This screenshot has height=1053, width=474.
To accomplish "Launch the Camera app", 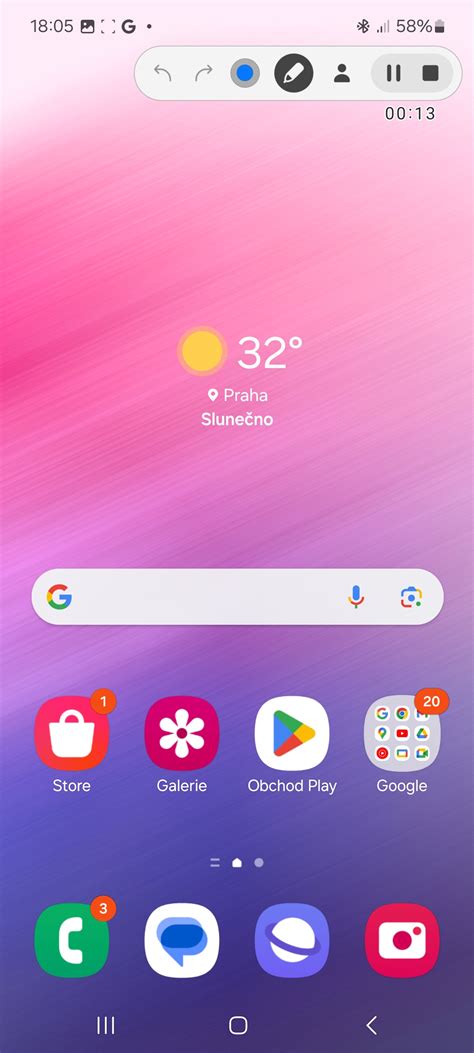I will point(402,940).
